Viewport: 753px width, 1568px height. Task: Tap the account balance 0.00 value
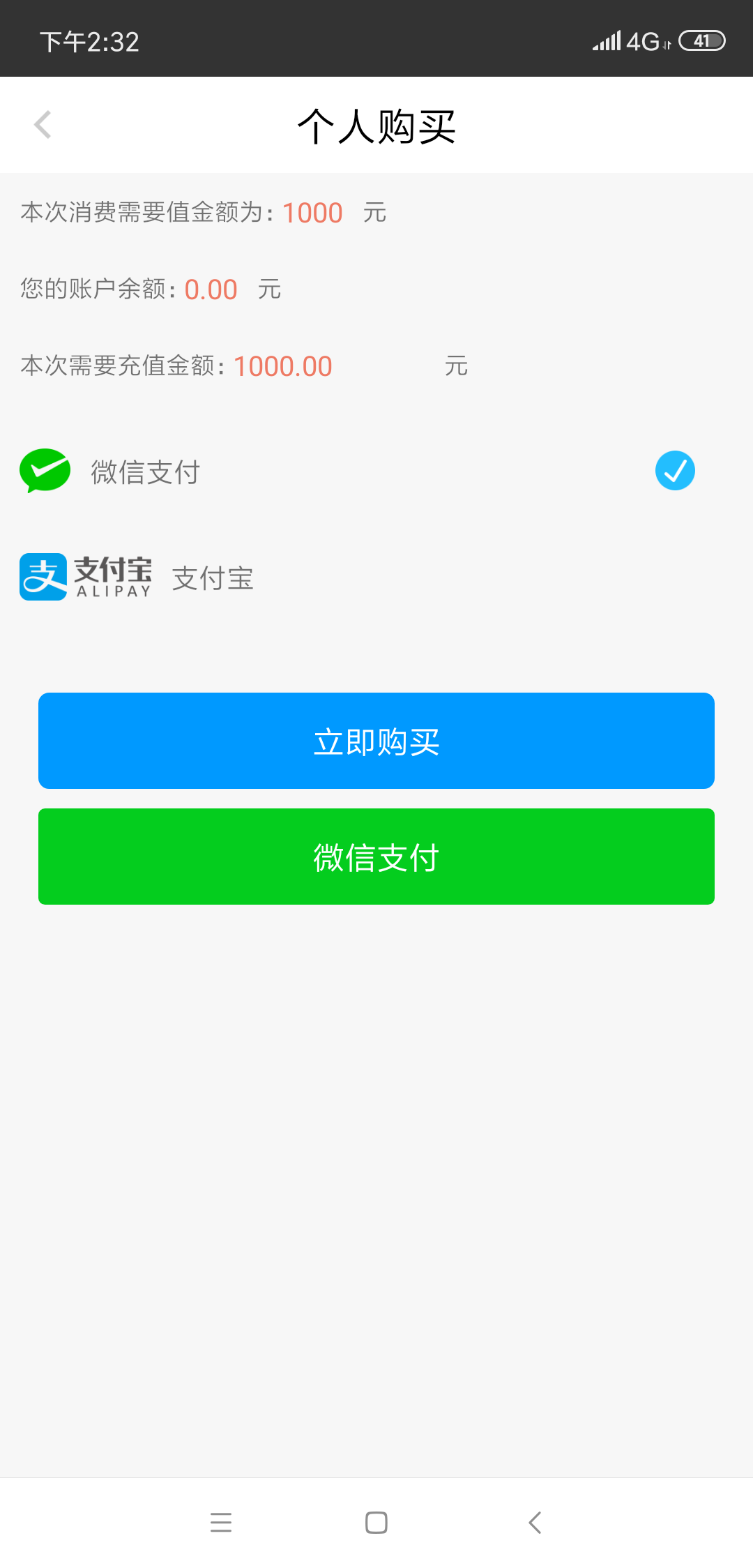click(211, 289)
